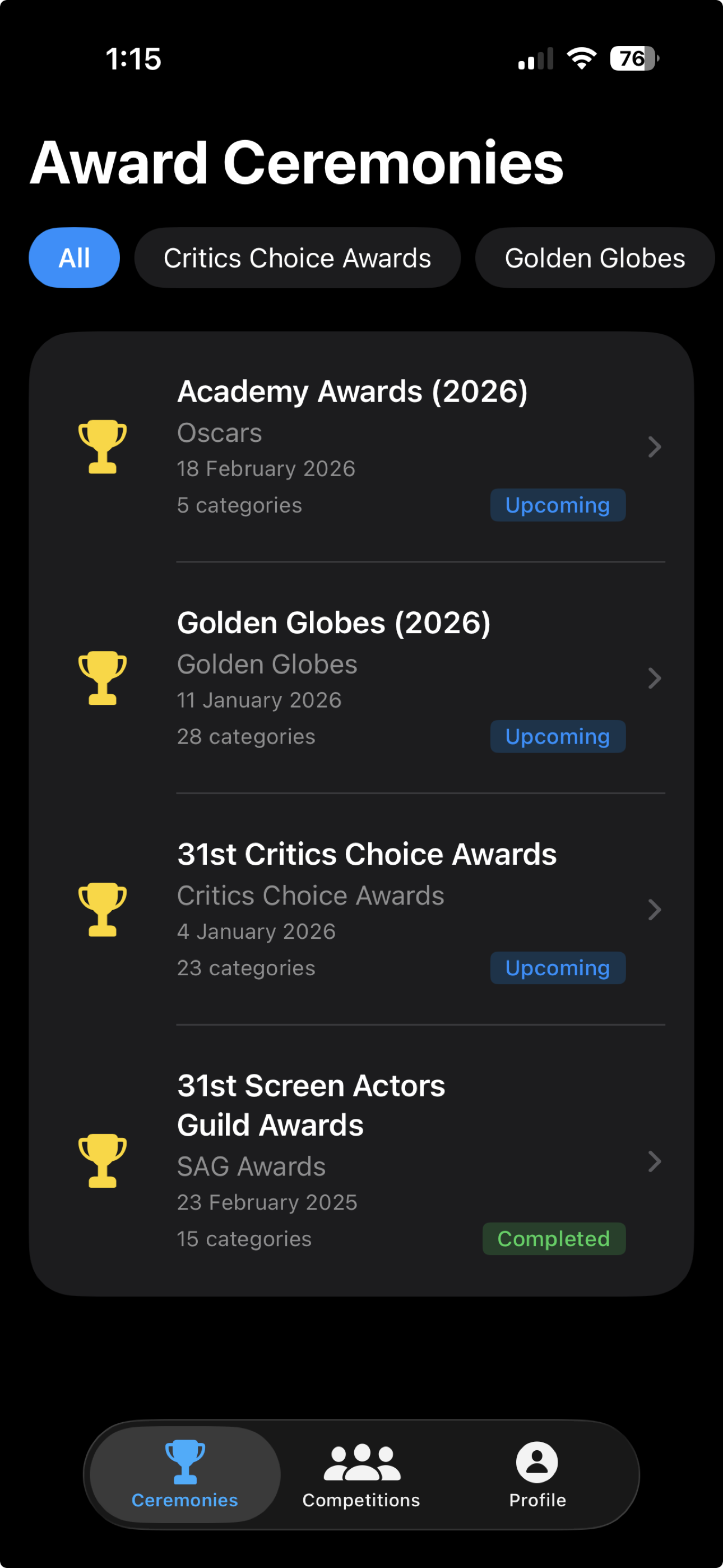This screenshot has height=1568, width=723.
Task: Enable the Critics Choice Awards filter
Action: click(x=298, y=257)
